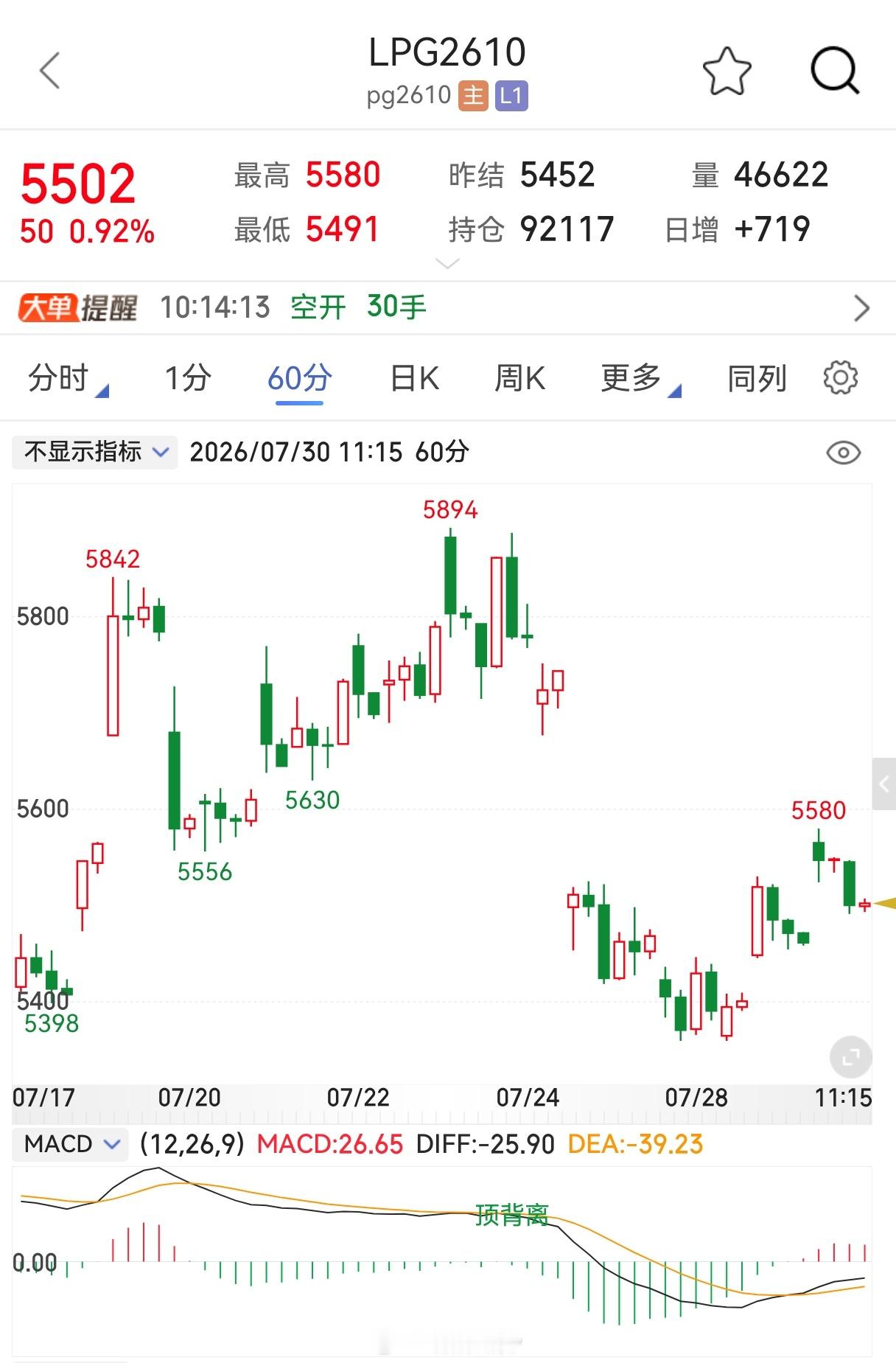Switch to the 分时 chart tab

(x=68, y=379)
